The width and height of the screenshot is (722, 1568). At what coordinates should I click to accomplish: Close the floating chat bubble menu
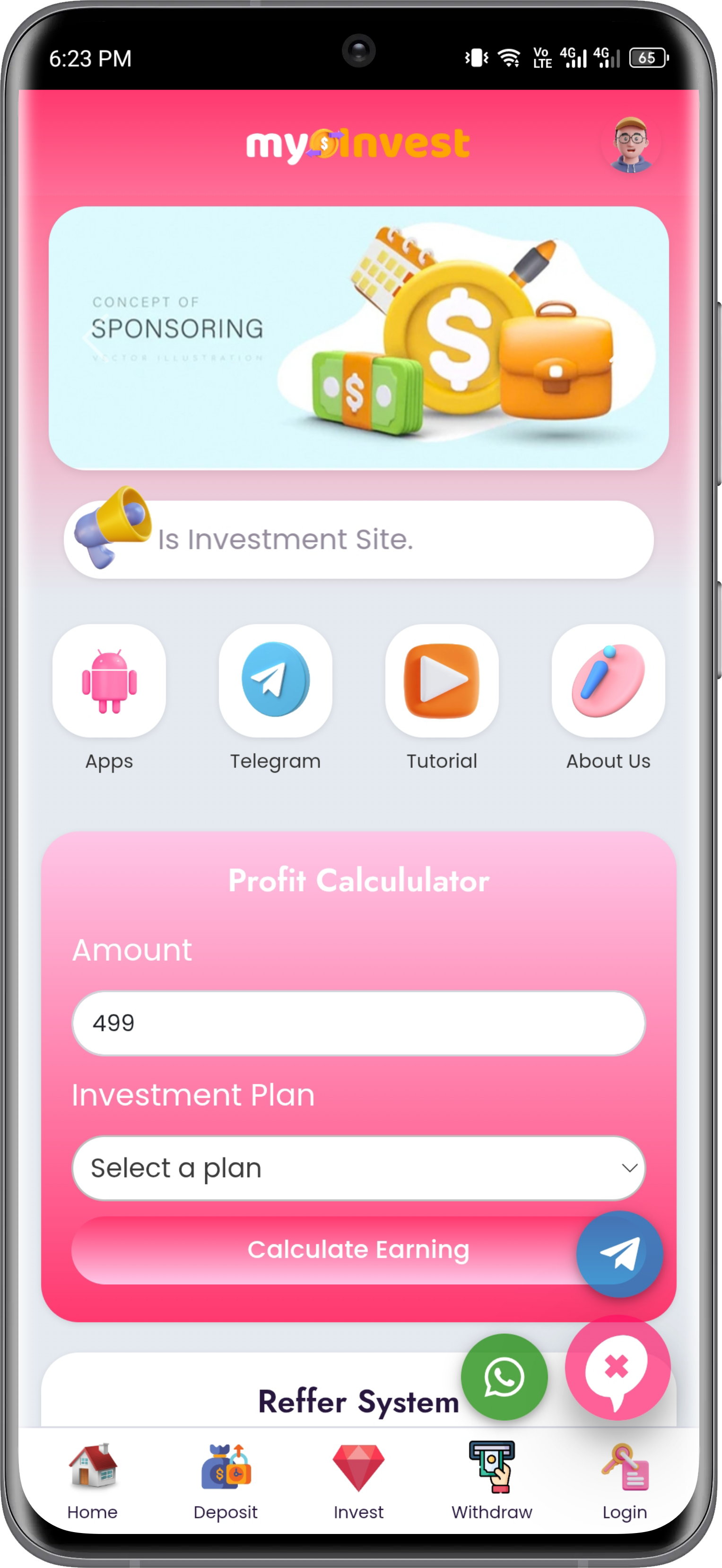tap(617, 1368)
